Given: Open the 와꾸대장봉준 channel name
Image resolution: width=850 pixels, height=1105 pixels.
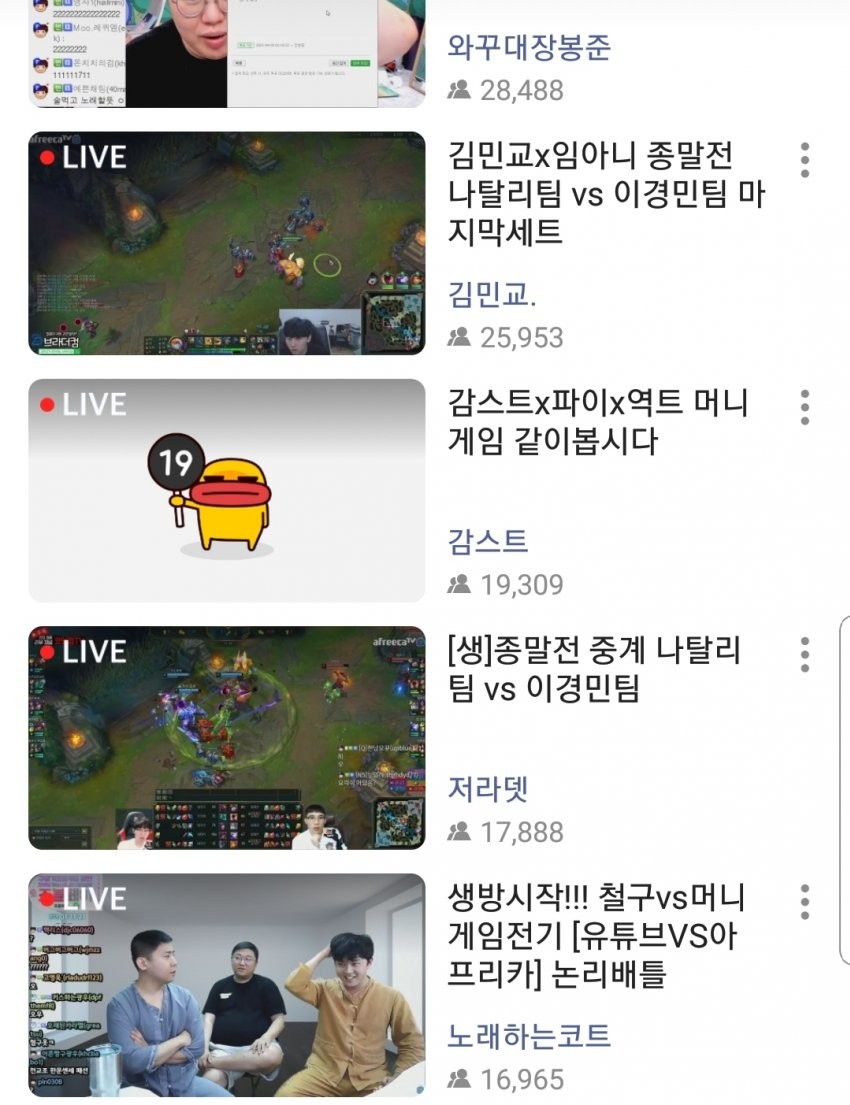Looking at the screenshot, I should (528, 47).
